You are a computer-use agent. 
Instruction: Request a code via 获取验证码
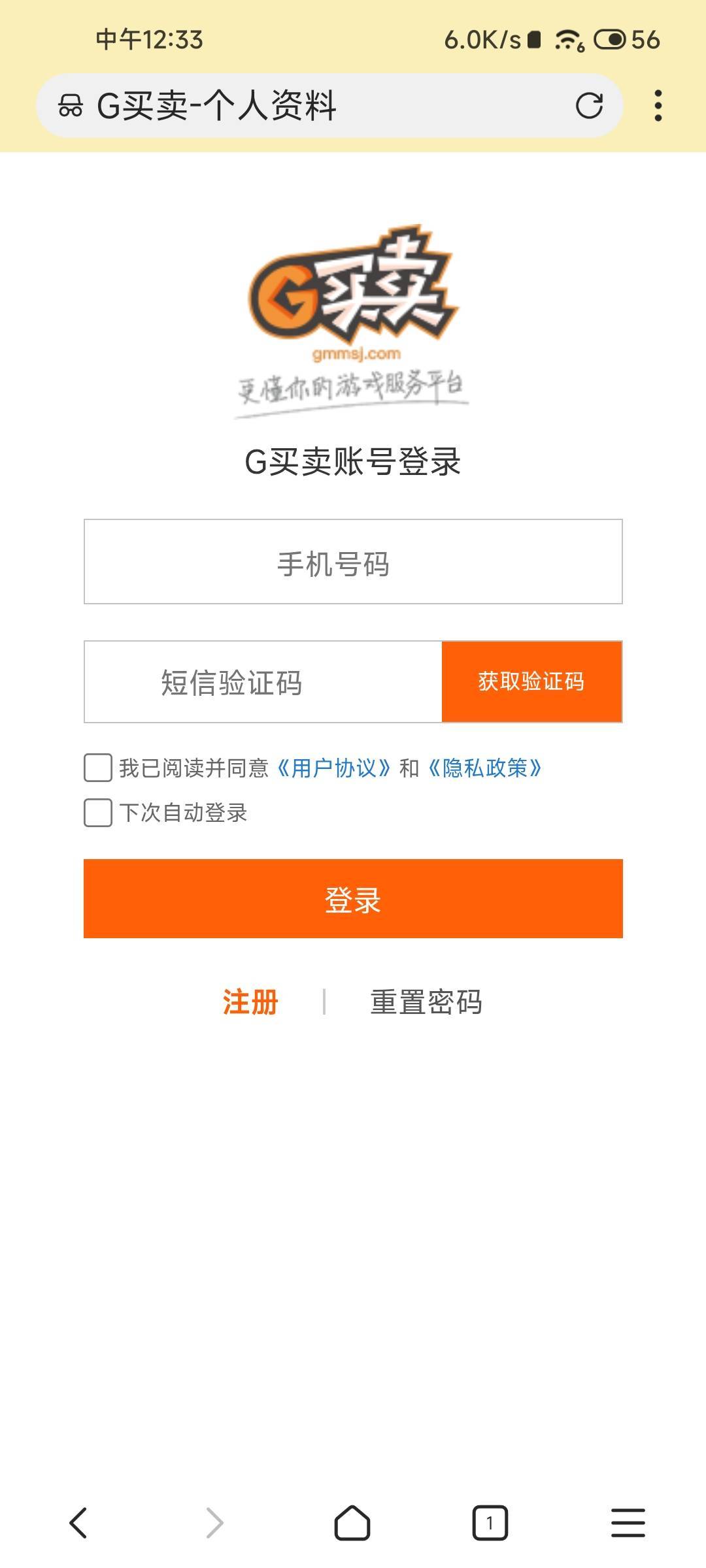pos(532,682)
